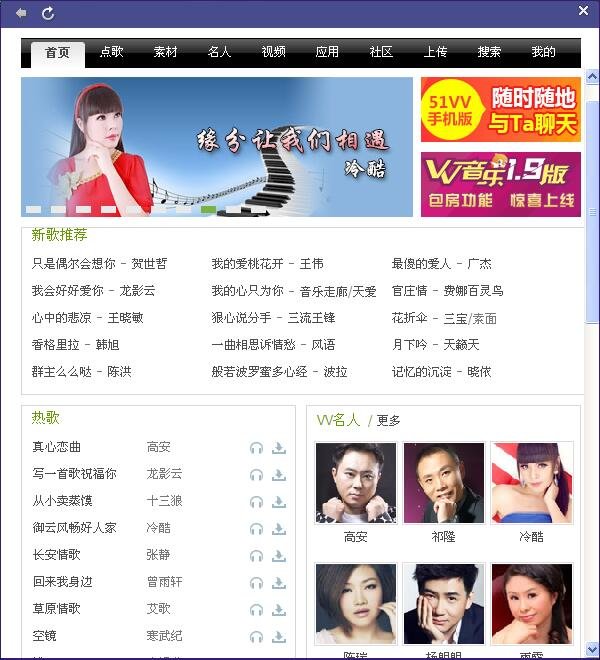Open 更多 in VV名人
The image size is (600, 660).
(388, 421)
